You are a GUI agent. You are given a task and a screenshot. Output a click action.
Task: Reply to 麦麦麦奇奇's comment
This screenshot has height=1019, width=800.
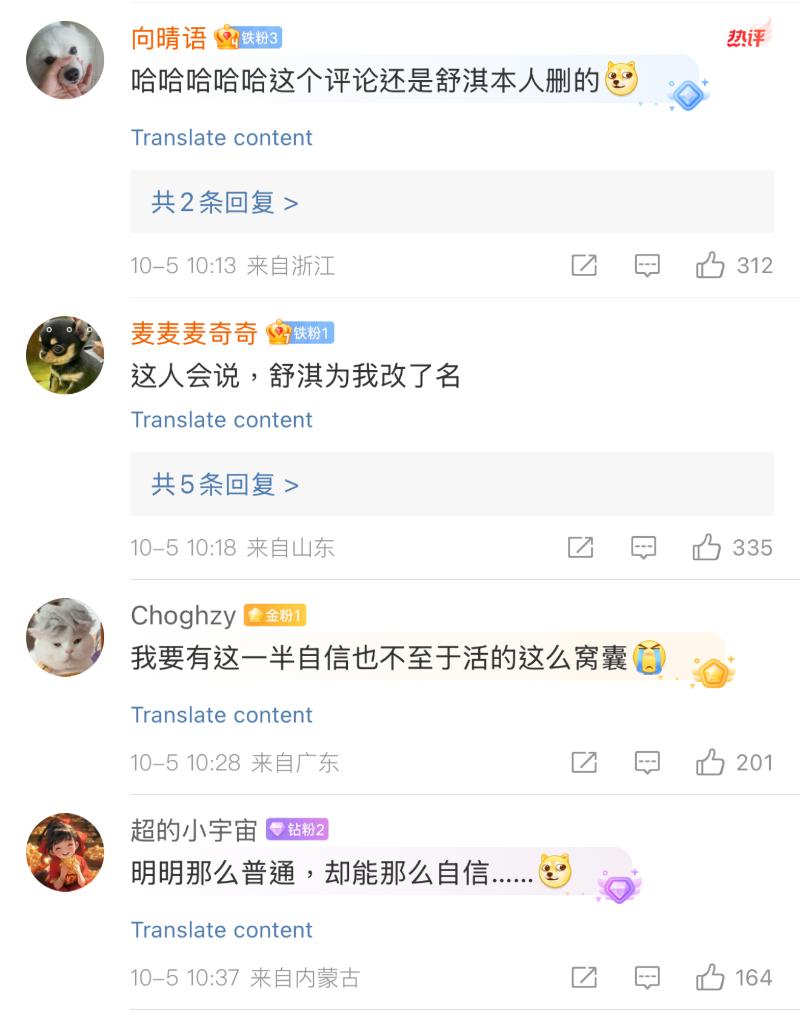644,547
